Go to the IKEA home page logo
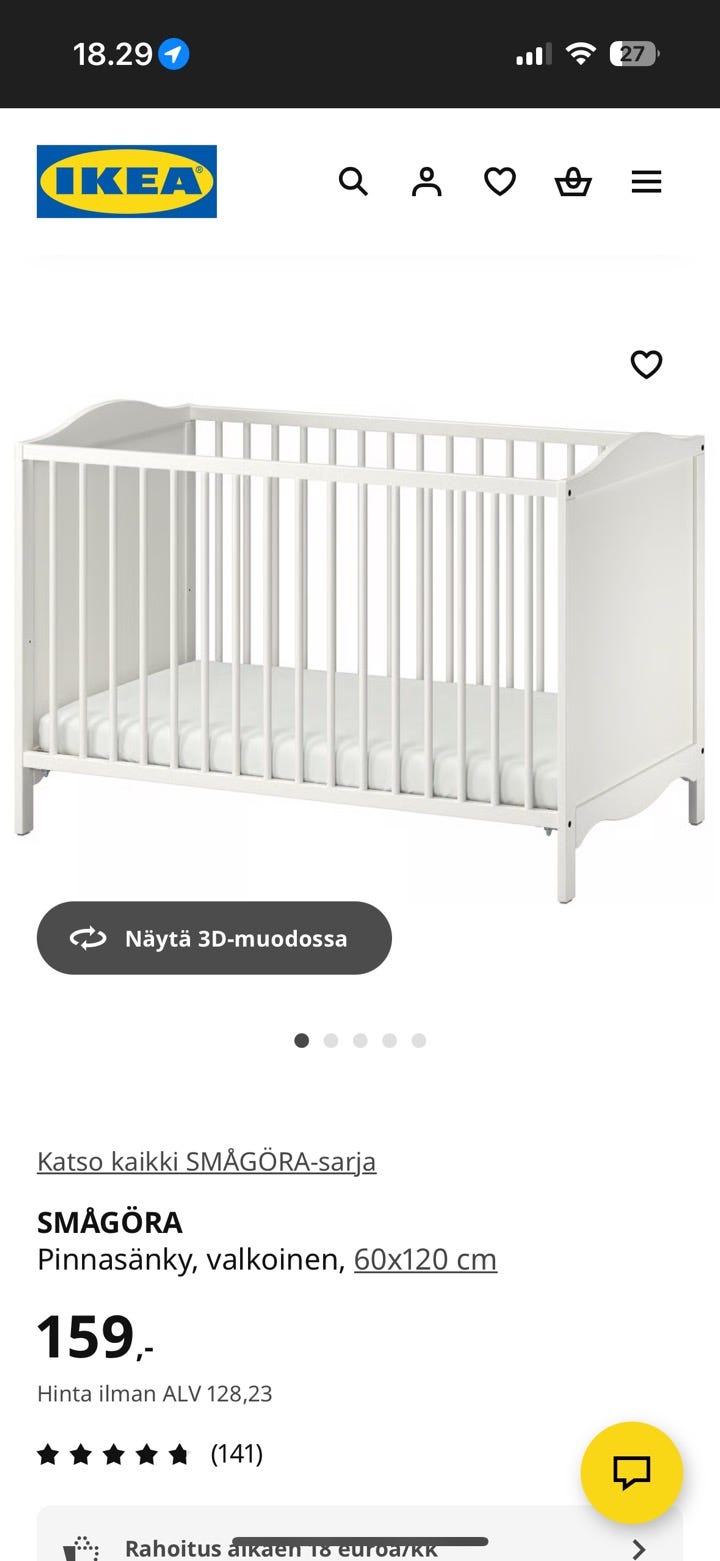The width and height of the screenshot is (720, 1561). [x=127, y=181]
